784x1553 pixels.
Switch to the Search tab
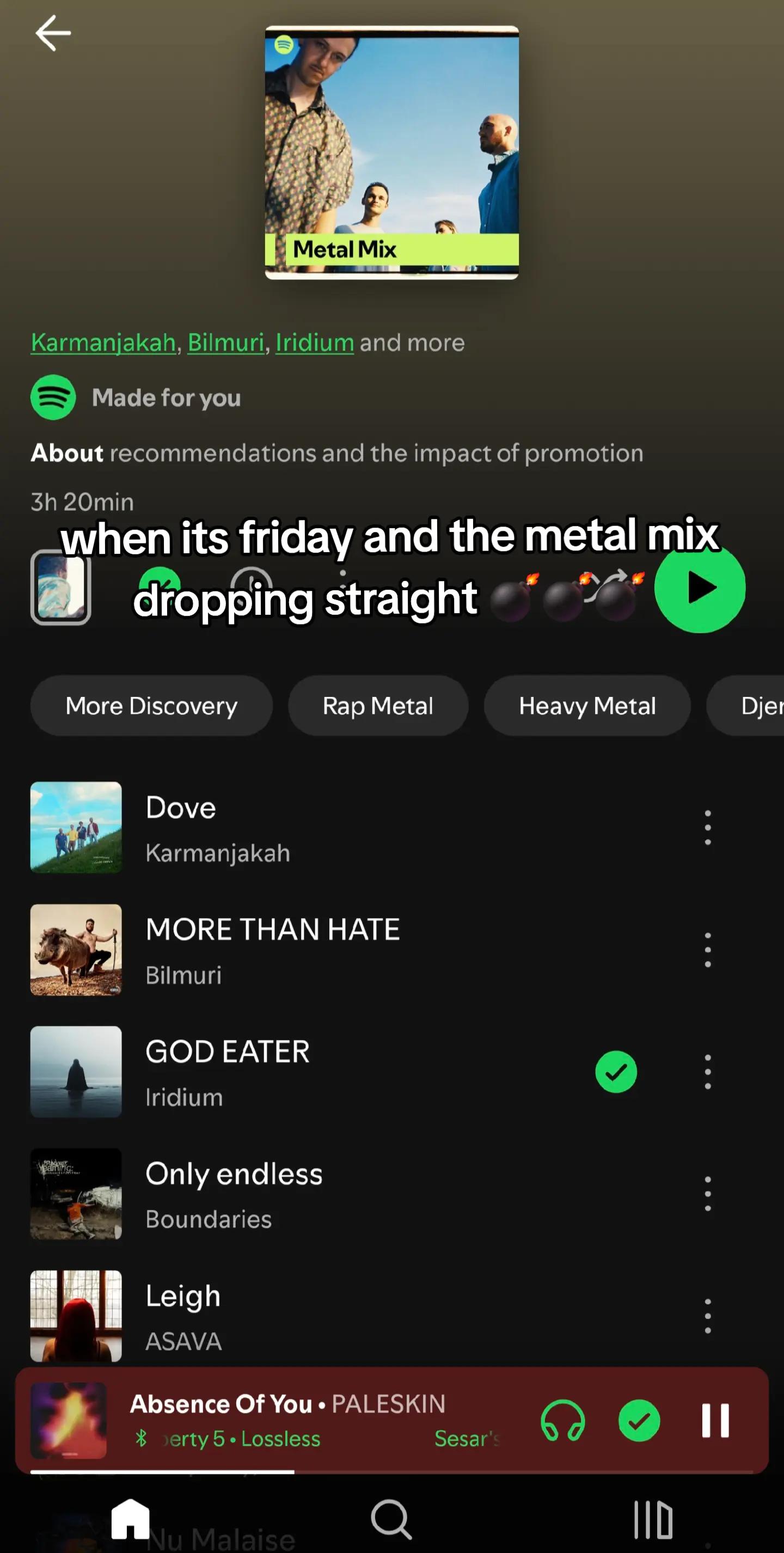click(391, 1519)
